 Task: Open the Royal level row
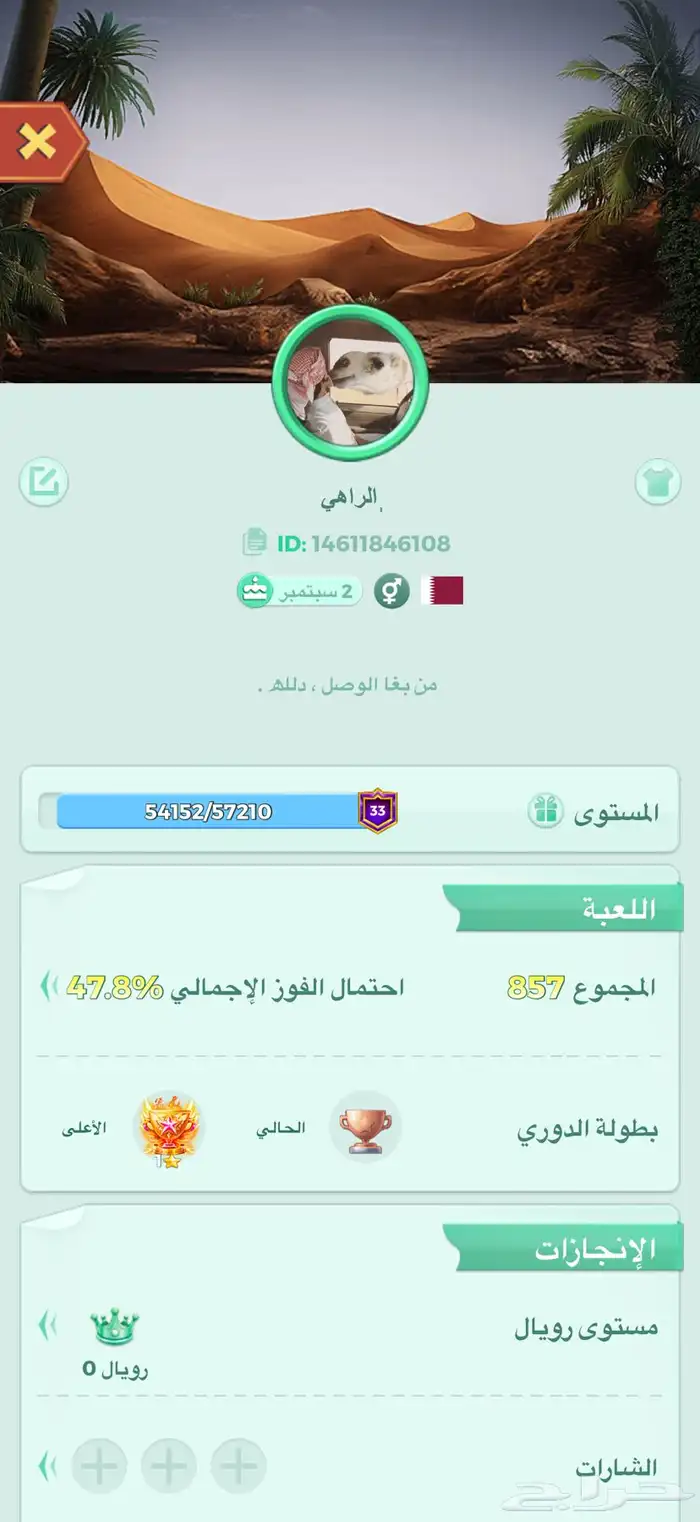[x=46, y=1327]
